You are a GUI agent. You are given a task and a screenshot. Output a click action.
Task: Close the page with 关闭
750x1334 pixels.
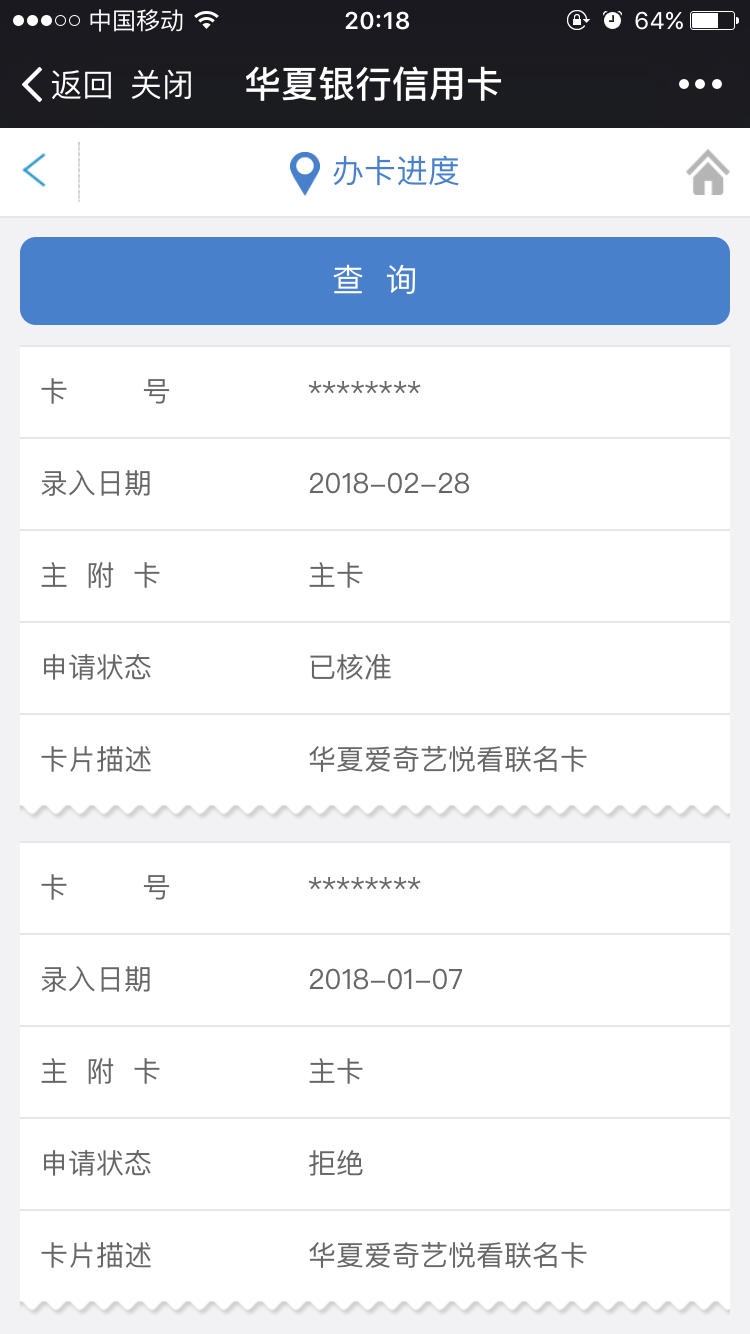click(161, 85)
